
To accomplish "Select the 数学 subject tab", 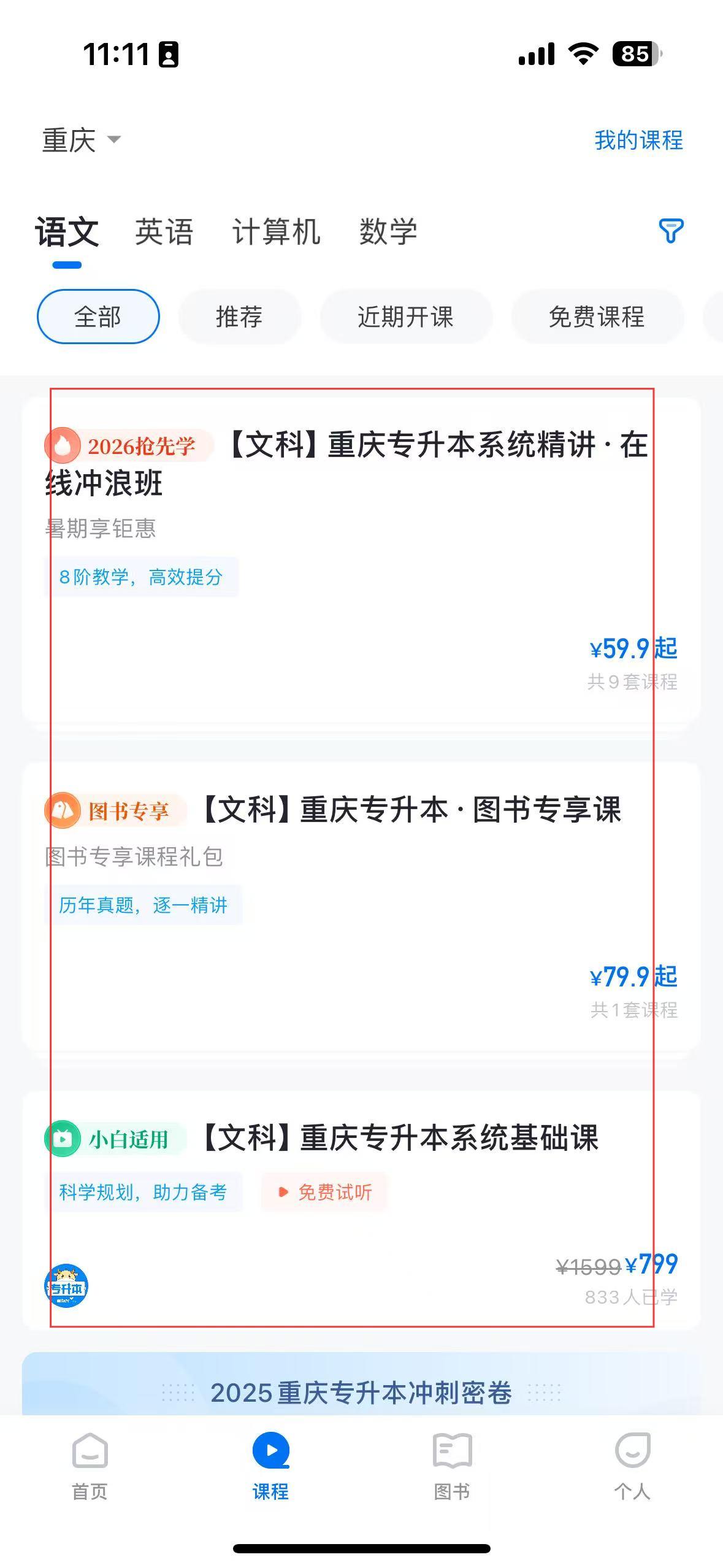I will pyautogui.click(x=388, y=232).
